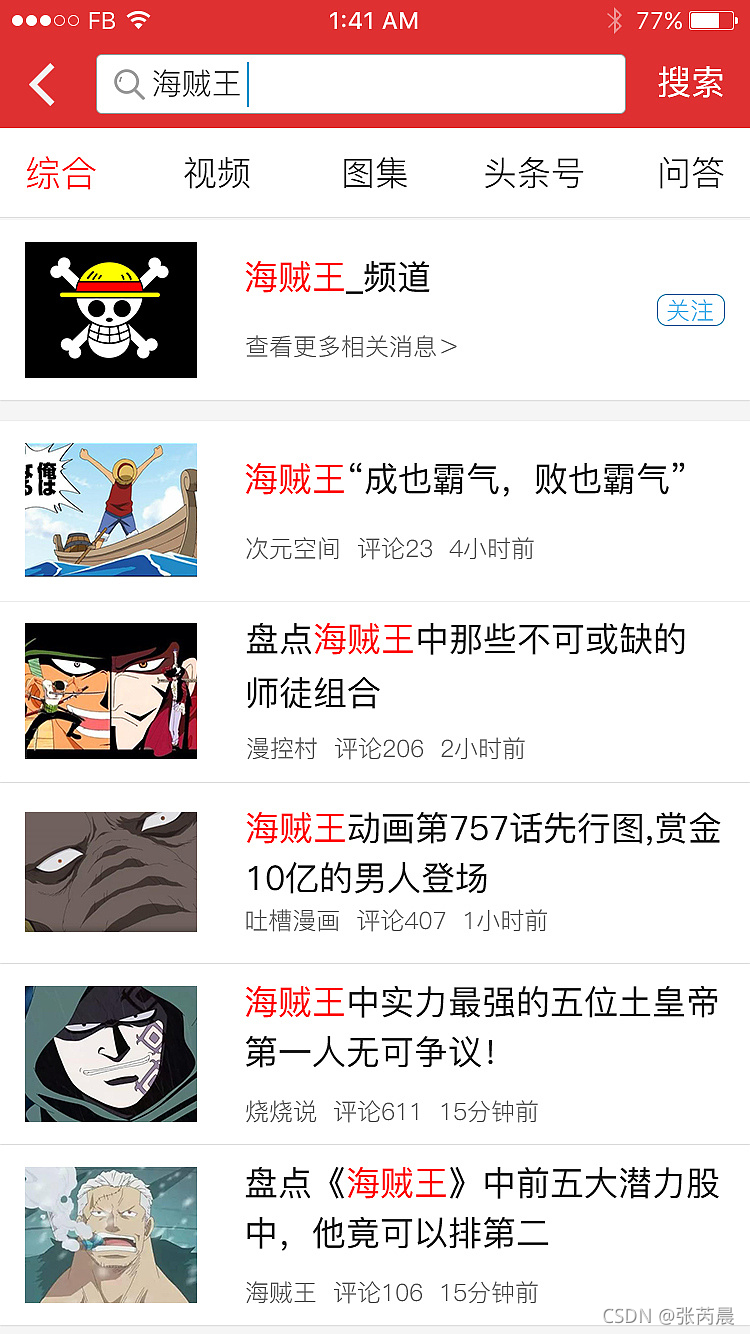This screenshot has width=750, height=1334.
Task: Switch to the 图集 tab
Action: pos(375,173)
